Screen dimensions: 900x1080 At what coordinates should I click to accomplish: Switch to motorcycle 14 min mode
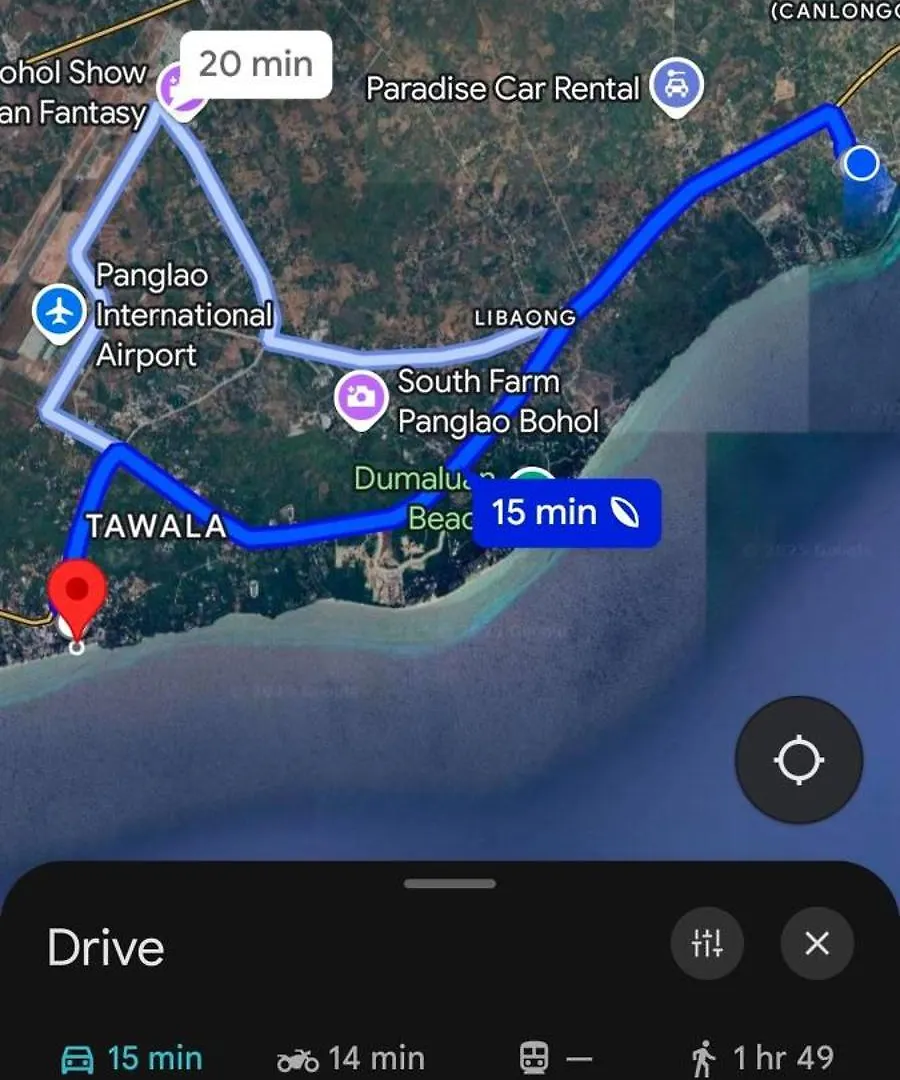click(351, 1057)
